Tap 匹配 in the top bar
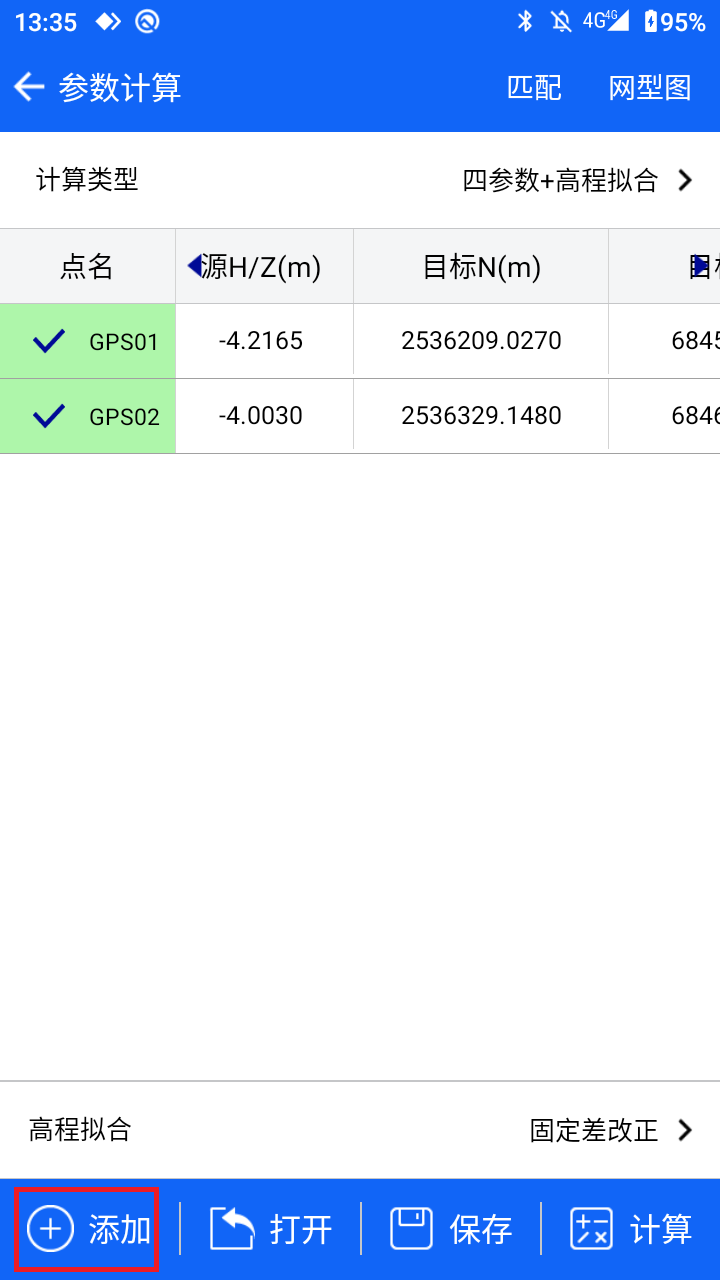The height and width of the screenshot is (1280, 720). [x=534, y=88]
